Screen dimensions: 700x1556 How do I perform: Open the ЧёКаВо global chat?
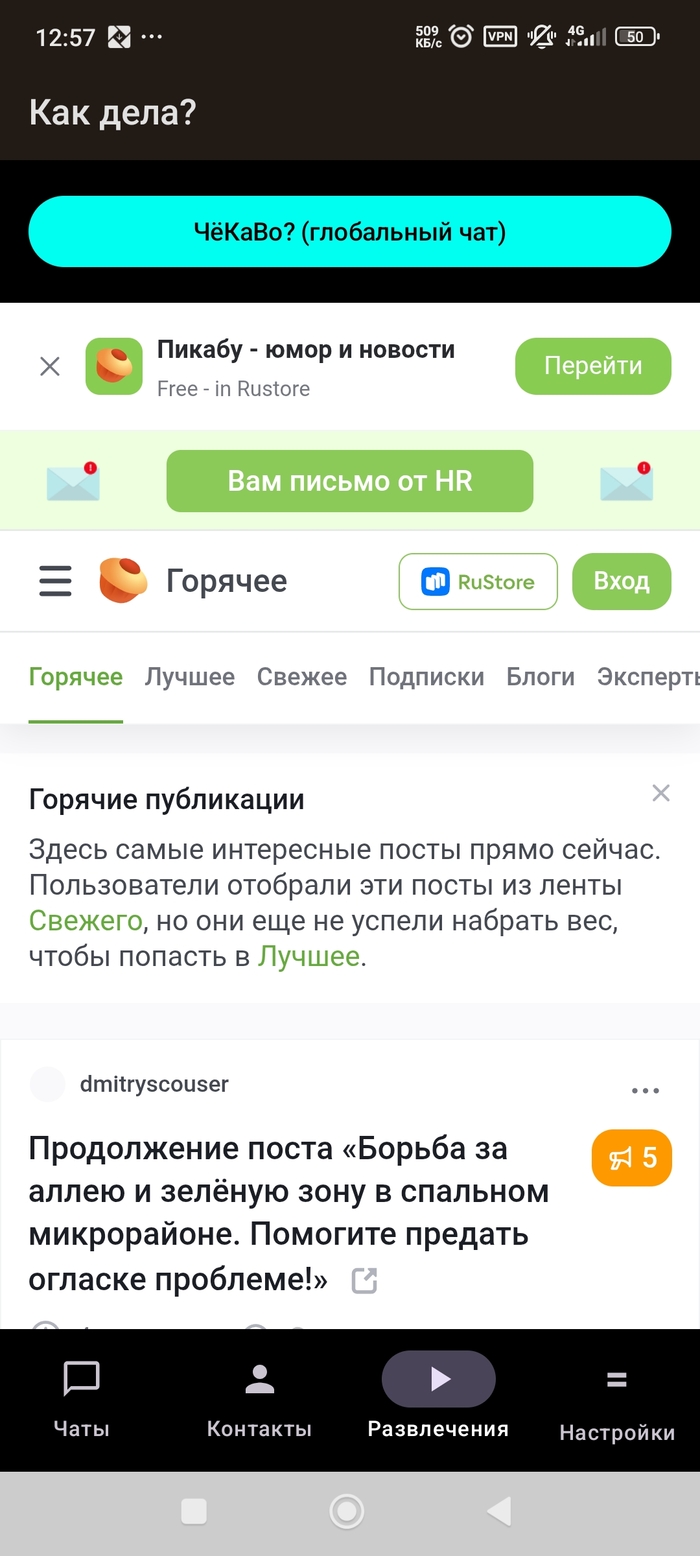point(349,232)
